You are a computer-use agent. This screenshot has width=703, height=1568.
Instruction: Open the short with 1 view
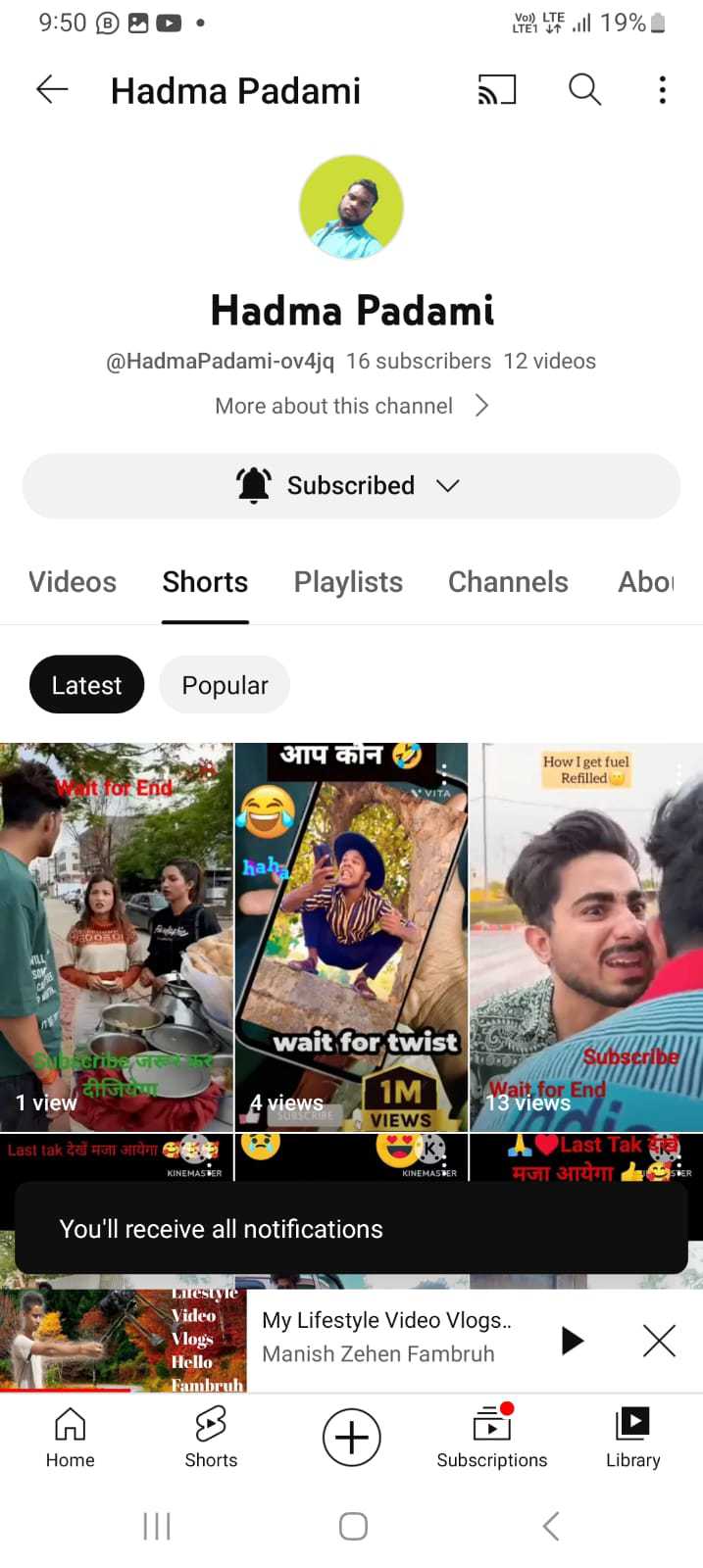(x=117, y=937)
